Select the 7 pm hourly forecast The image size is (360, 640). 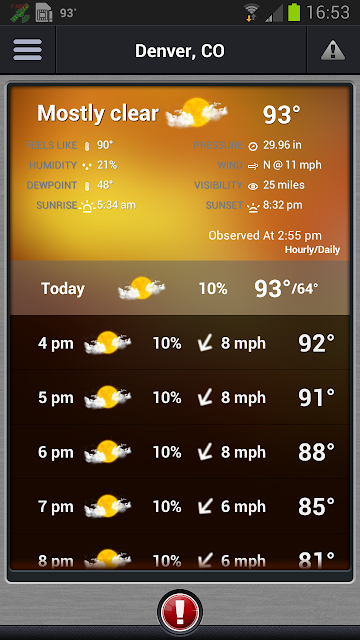coord(180,507)
